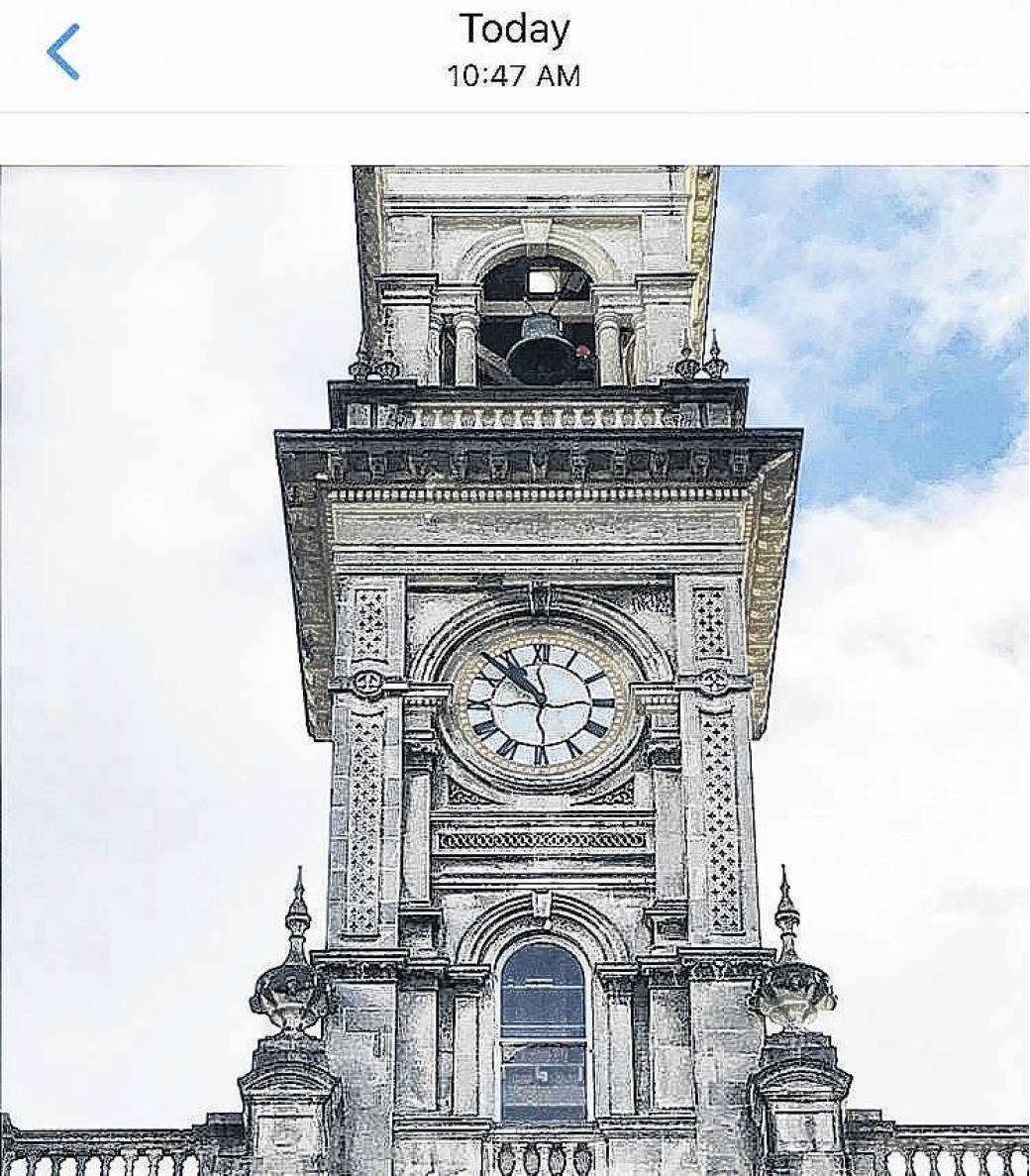Go back from the photo view

[x=62, y=53]
